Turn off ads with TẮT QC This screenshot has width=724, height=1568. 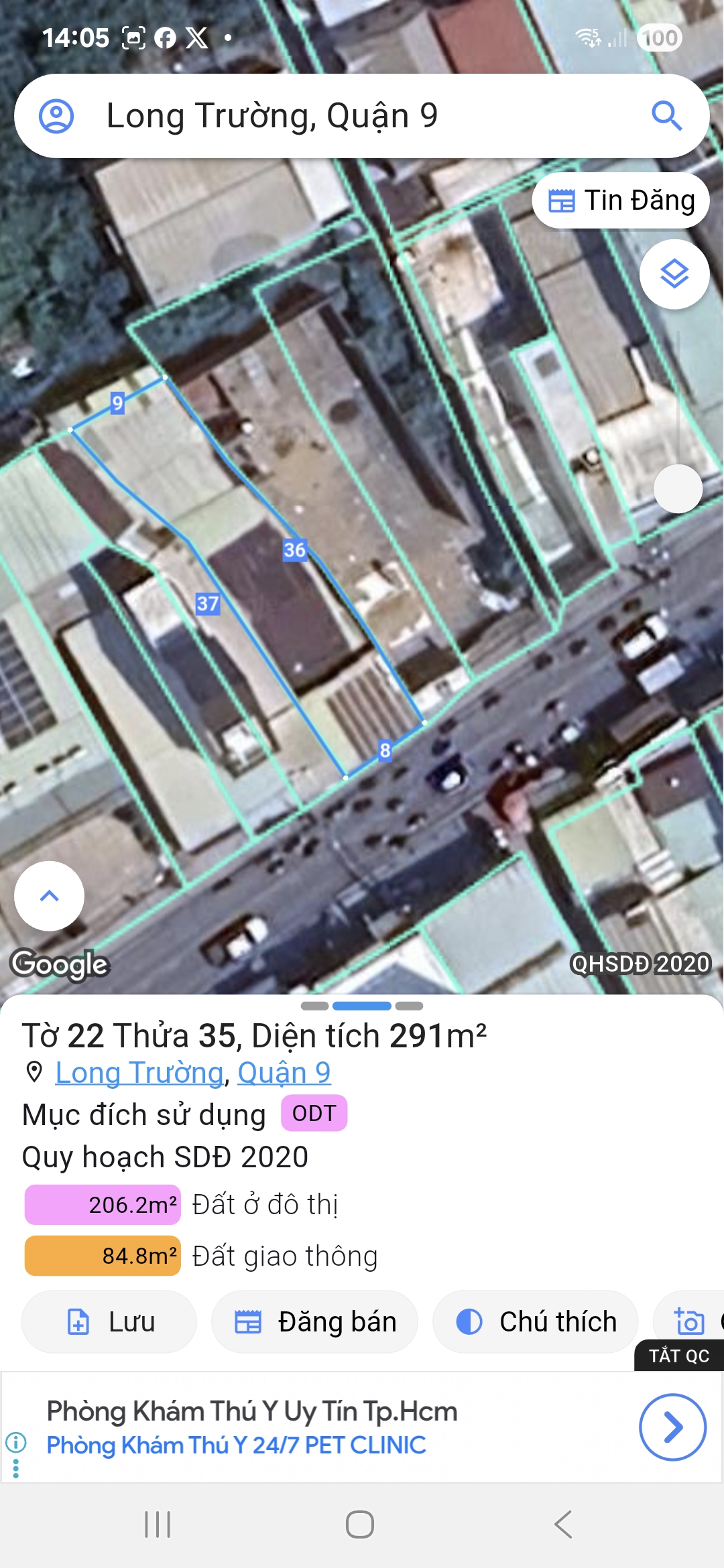pyautogui.click(x=678, y=1356)
